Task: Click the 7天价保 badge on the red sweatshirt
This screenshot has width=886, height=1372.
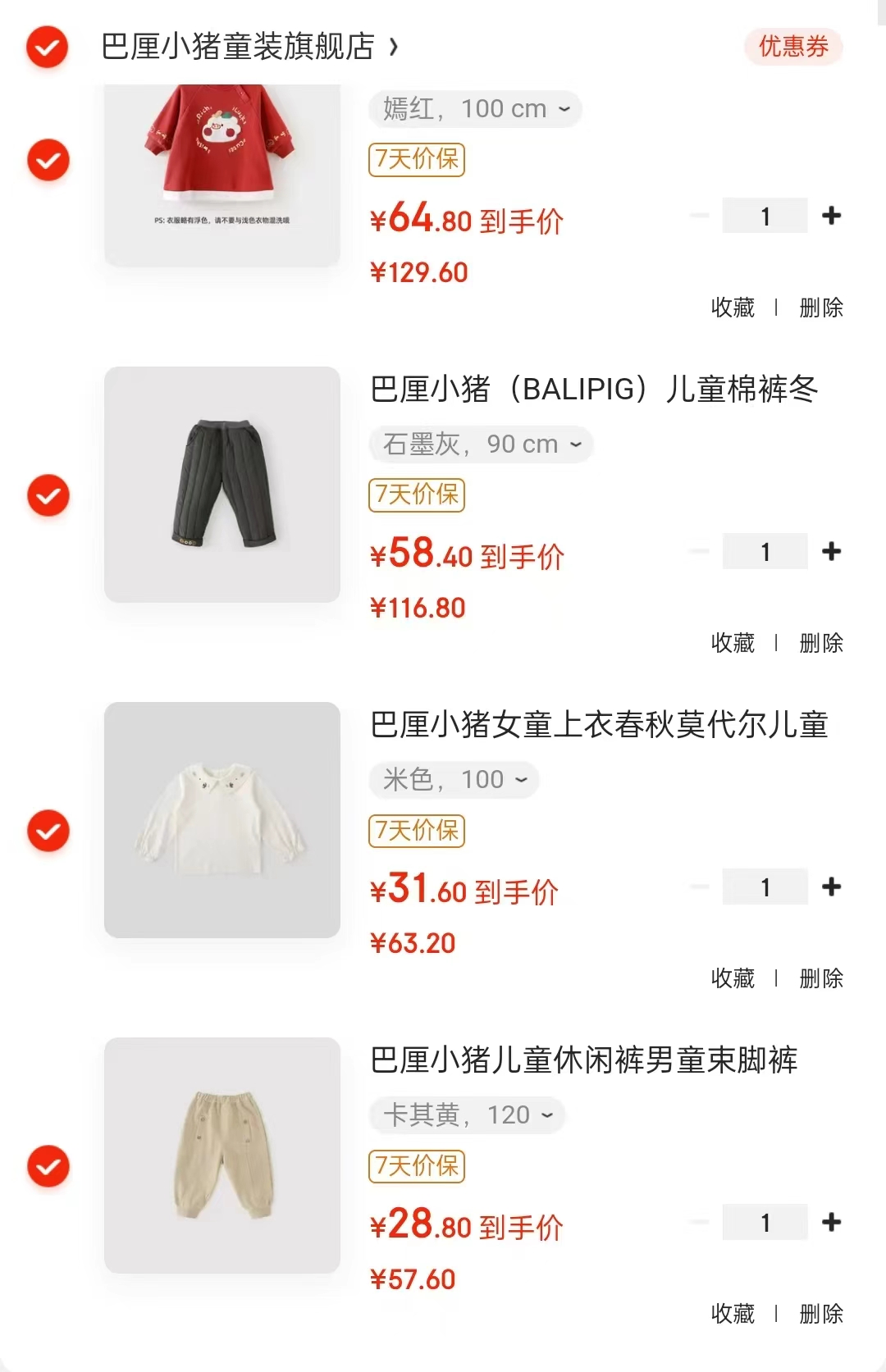Action: click(x=417, y=160)
